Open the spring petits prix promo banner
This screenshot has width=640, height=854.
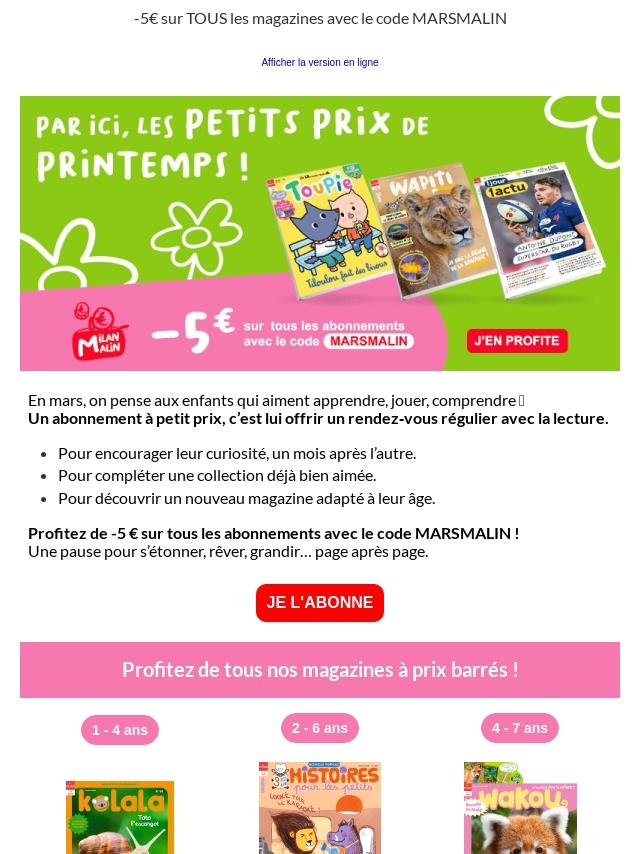[320, 233]
